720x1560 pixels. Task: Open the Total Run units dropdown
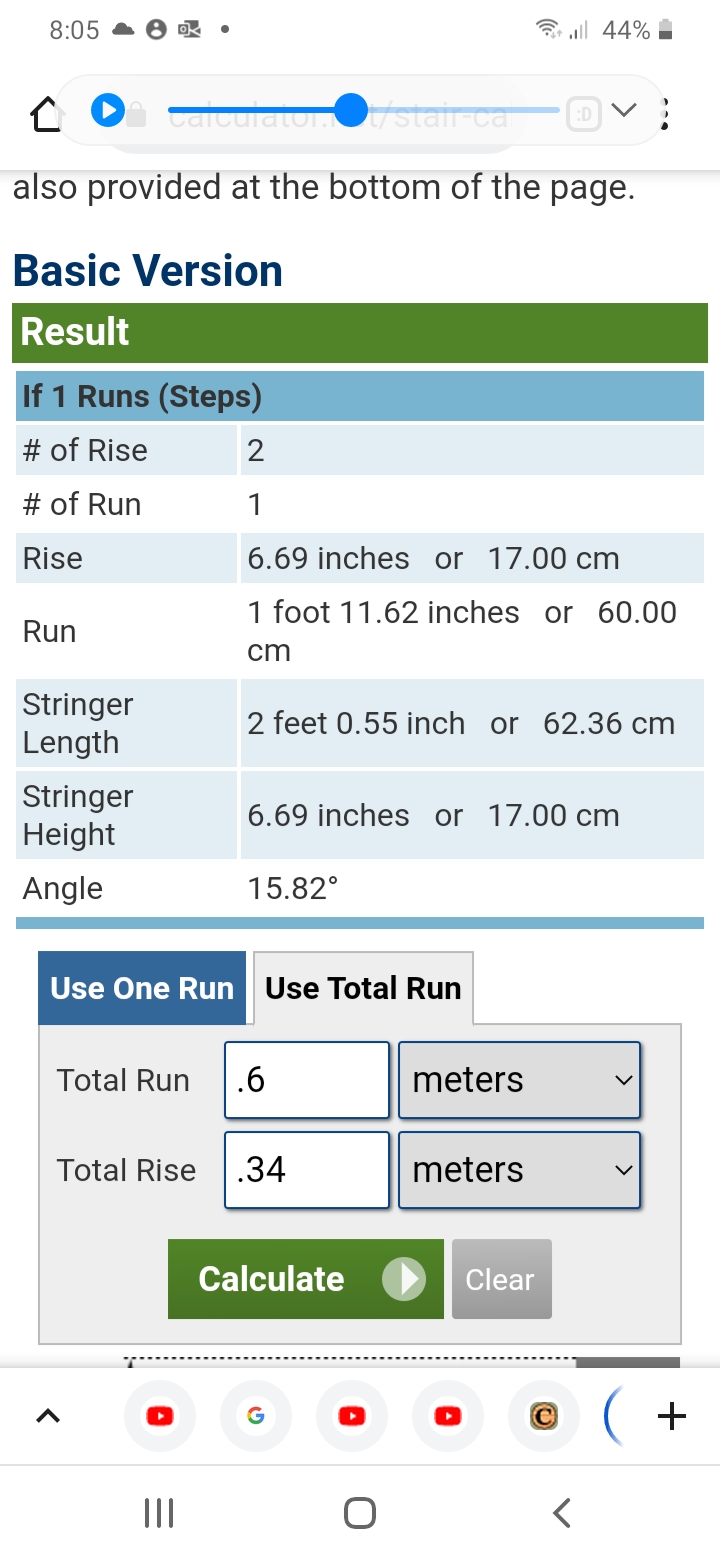[519, 1079]
